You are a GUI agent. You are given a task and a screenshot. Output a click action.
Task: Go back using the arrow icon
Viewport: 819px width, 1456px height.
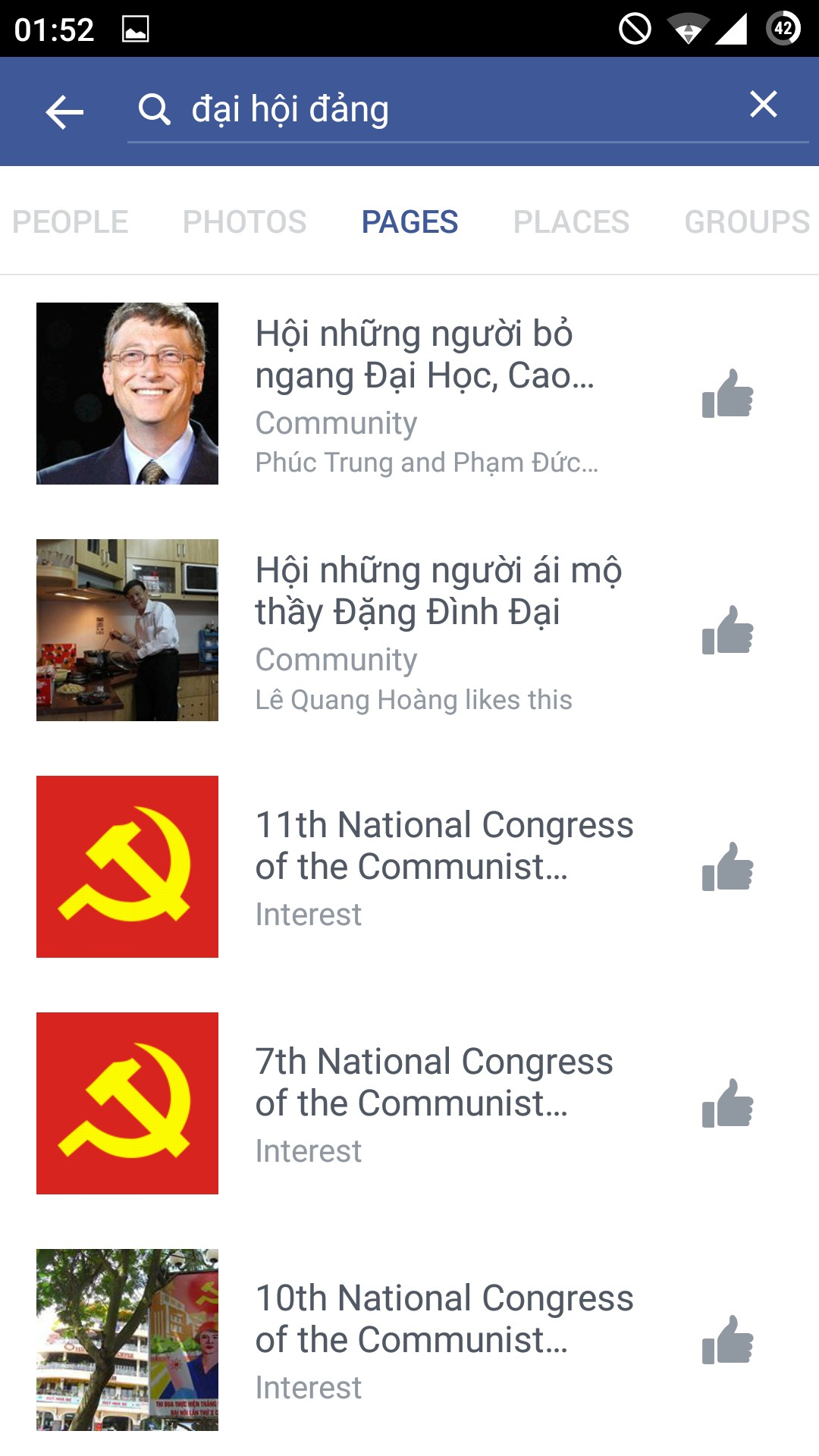[64, 112]
